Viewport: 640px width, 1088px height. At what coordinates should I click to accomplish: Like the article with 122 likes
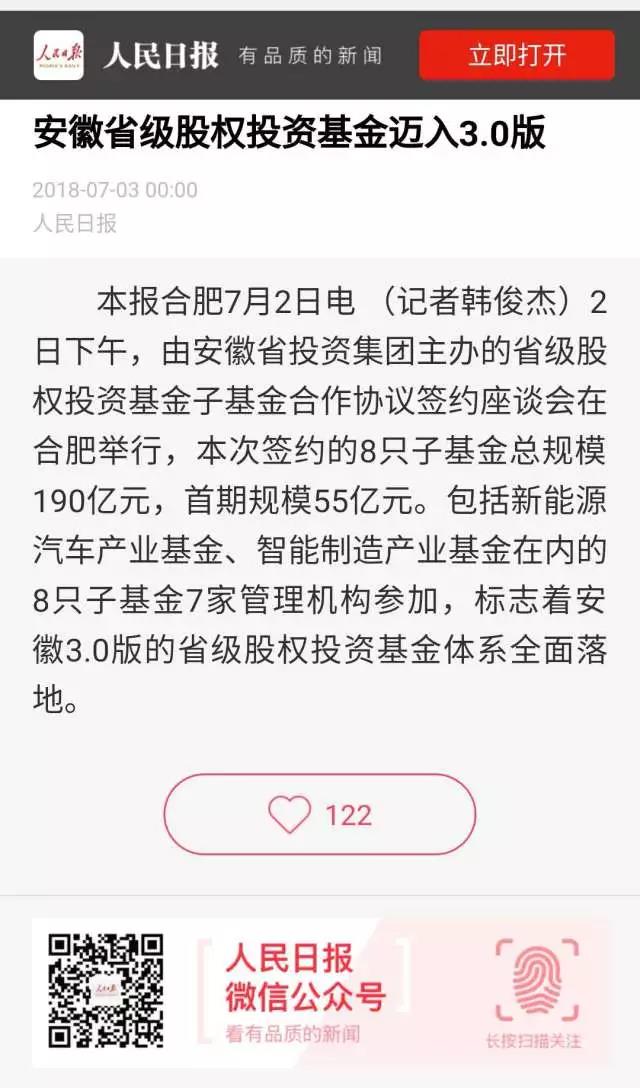319,814
